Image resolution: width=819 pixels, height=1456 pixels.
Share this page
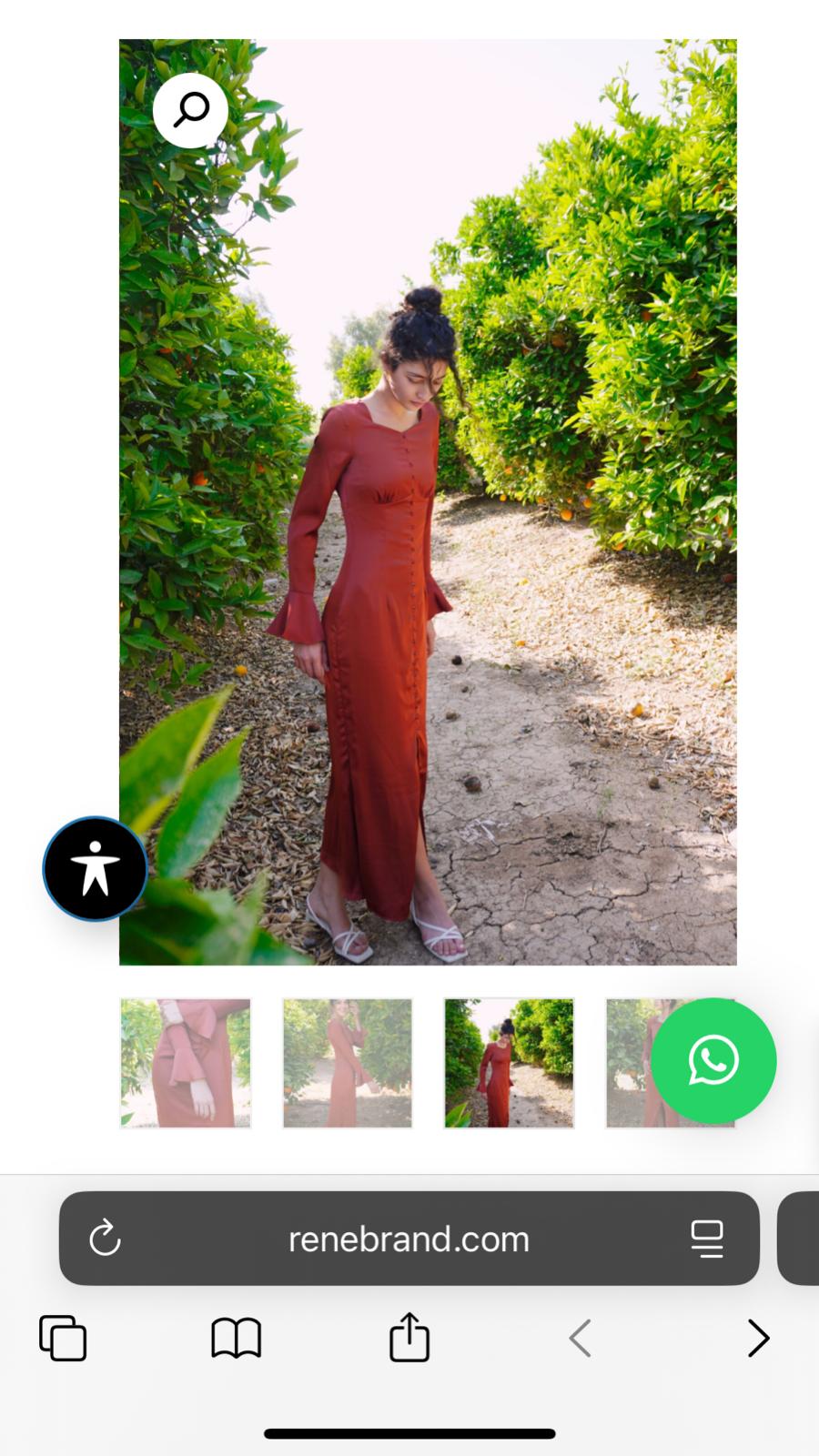pyautogui.click(x=409, y=1337)
